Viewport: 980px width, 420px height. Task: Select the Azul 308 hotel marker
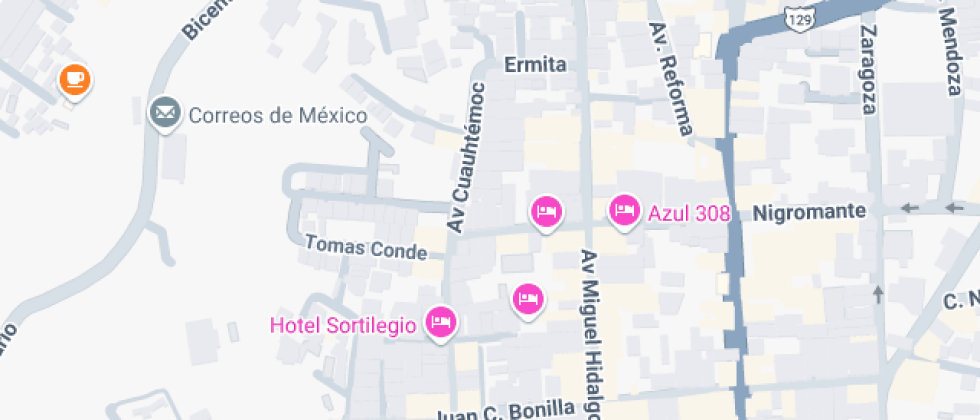tap(625, 210)
